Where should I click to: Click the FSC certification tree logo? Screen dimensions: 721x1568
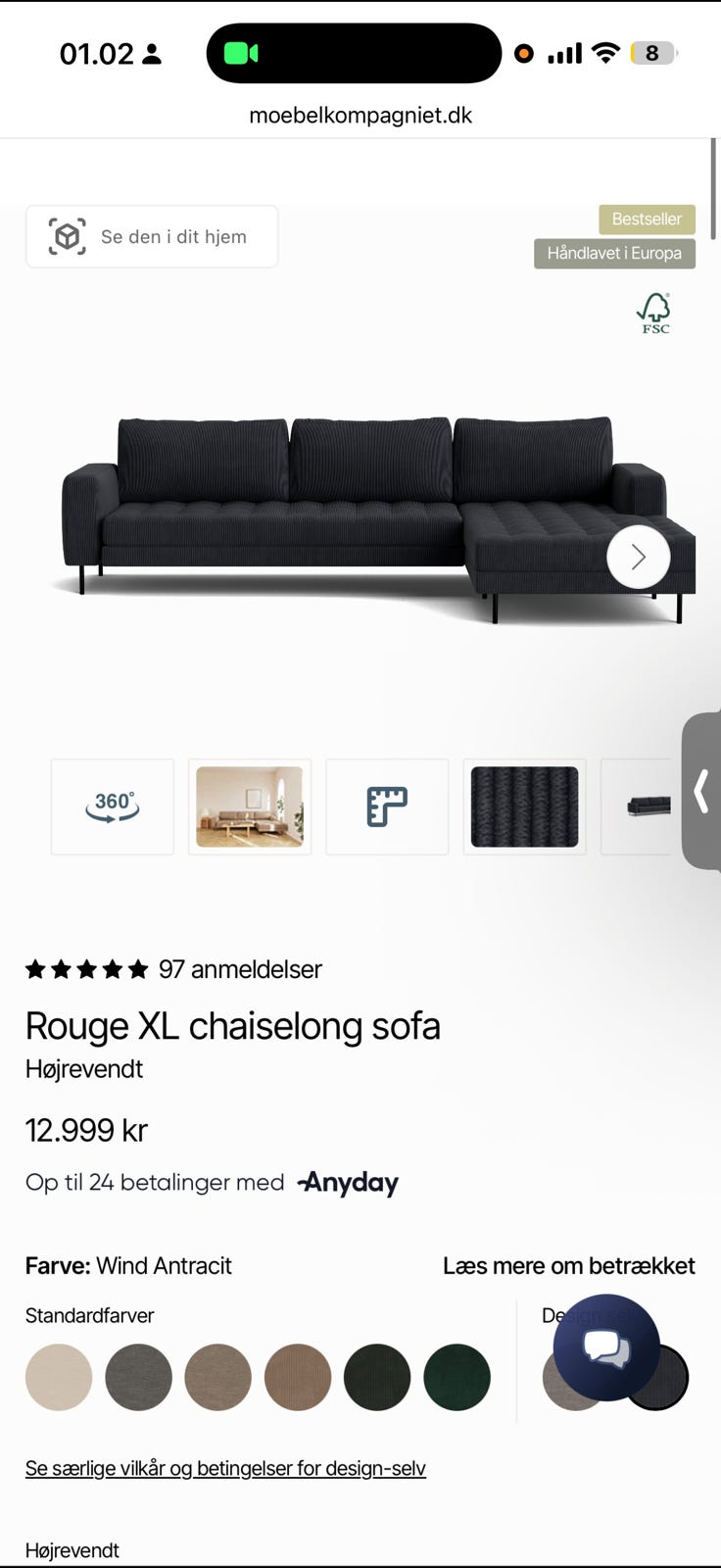tap(652, 312)
